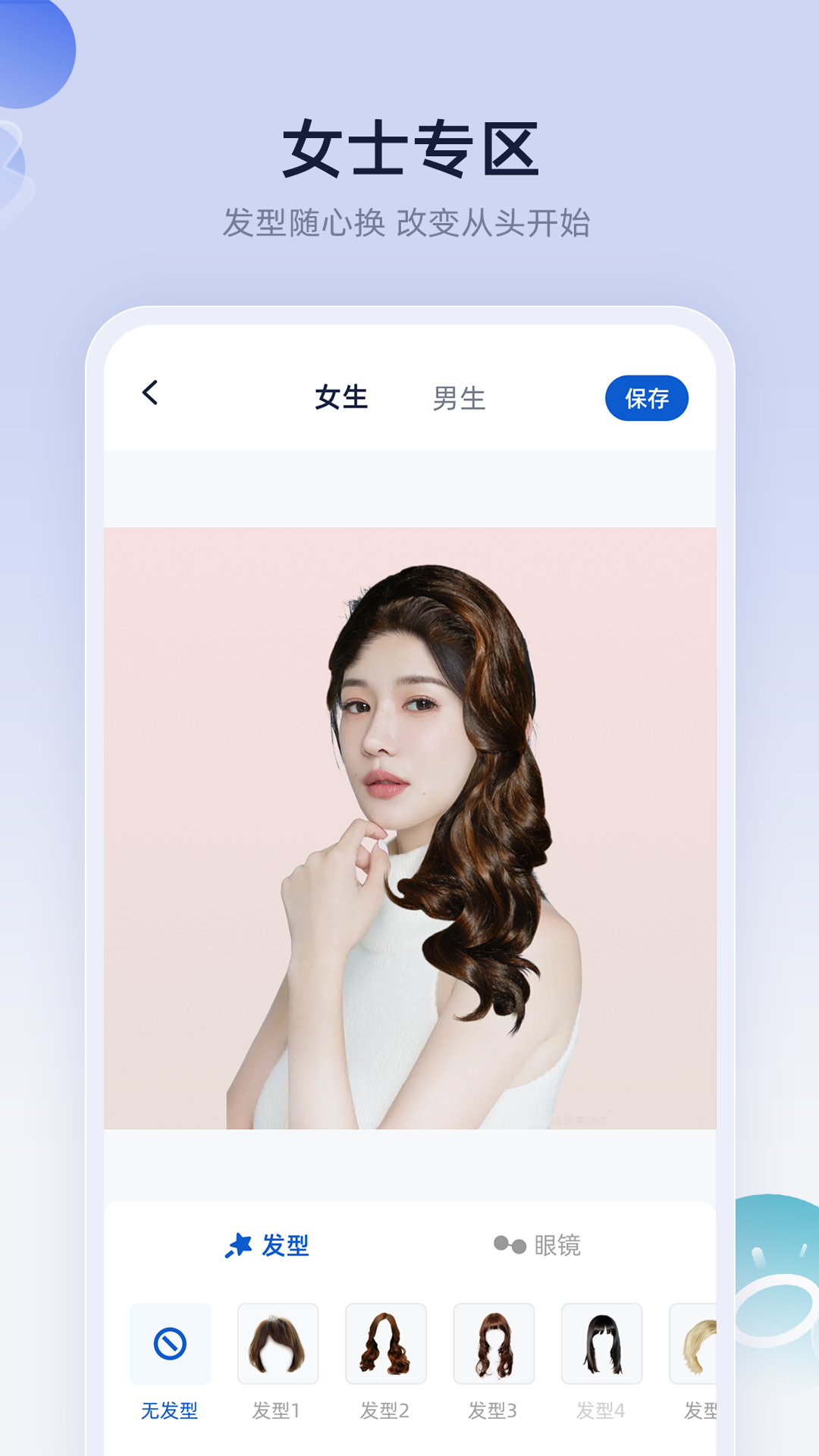This screenshot has height=1456, width=819.
Task: Click the portrait preview image
Action: pyautogui.click(x=409, y=827)
